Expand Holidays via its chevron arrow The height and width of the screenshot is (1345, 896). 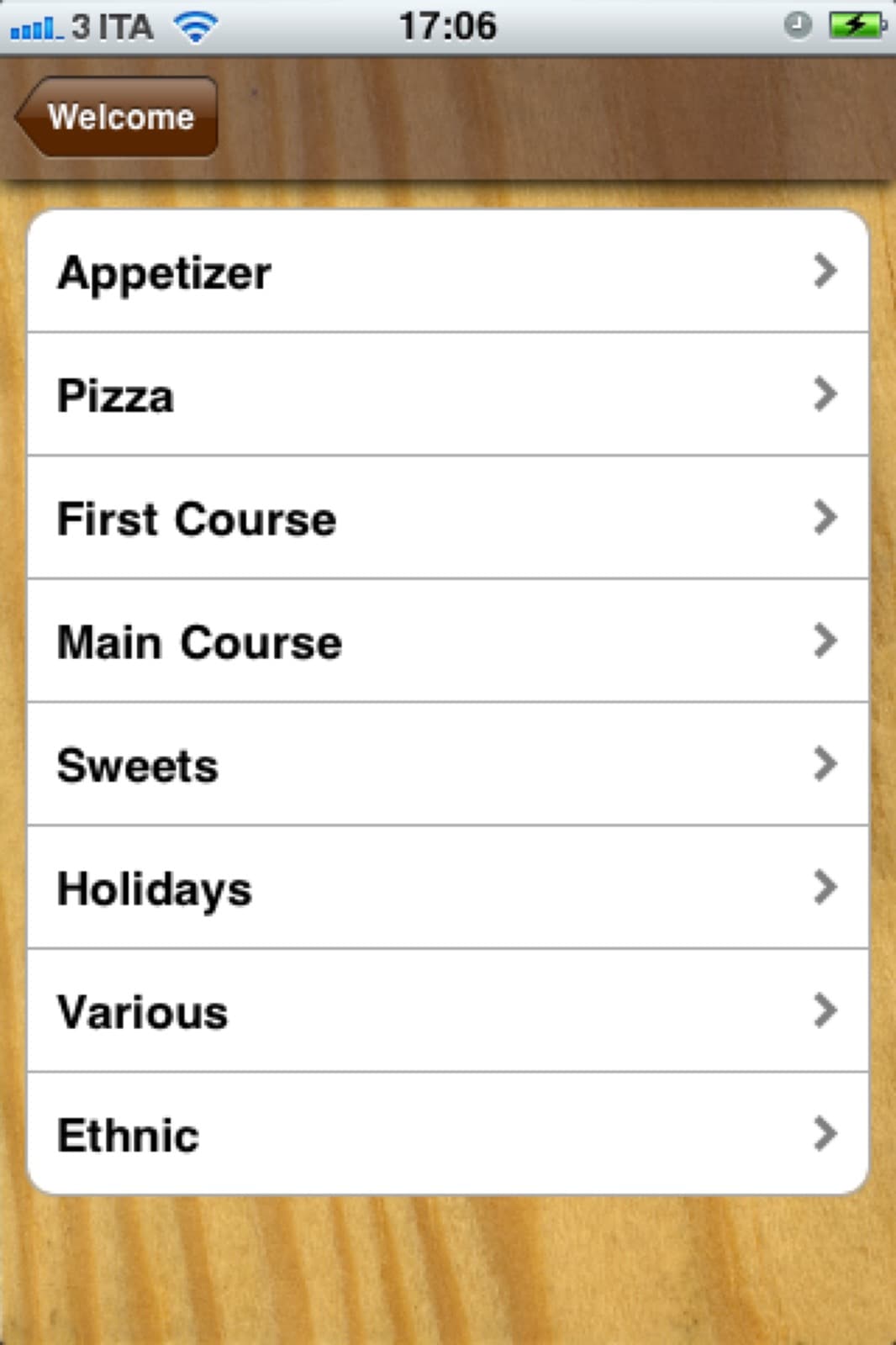(827, 887)
